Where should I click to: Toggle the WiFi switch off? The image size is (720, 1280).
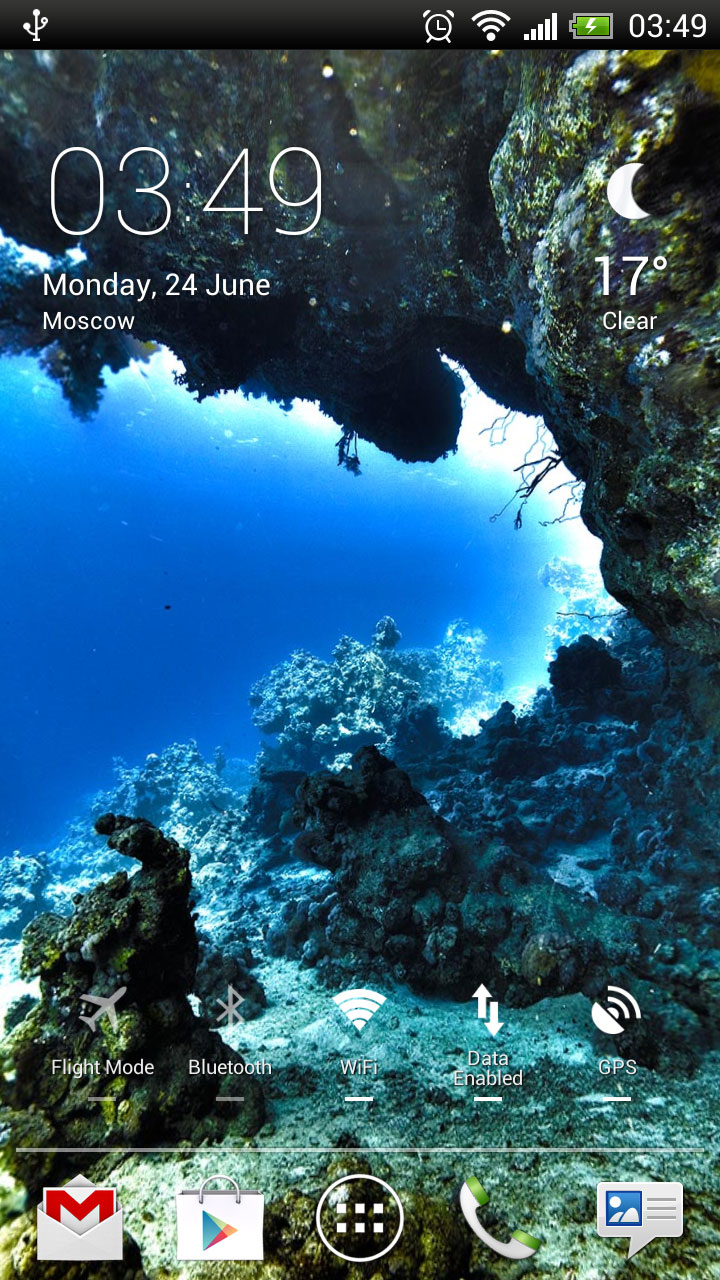point(359,1032)
